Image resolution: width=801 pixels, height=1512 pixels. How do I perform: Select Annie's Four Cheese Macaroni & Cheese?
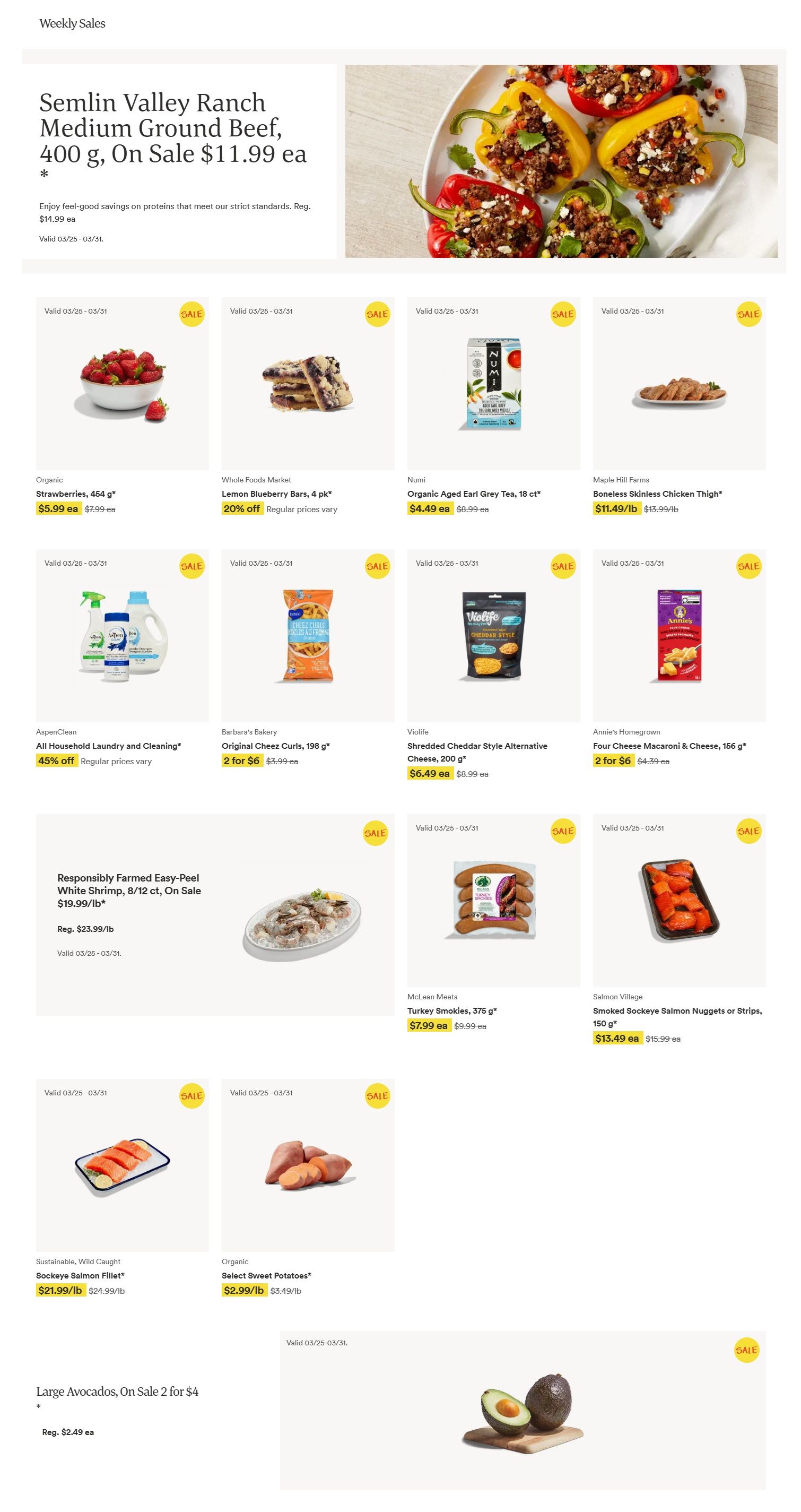point(679,636)
